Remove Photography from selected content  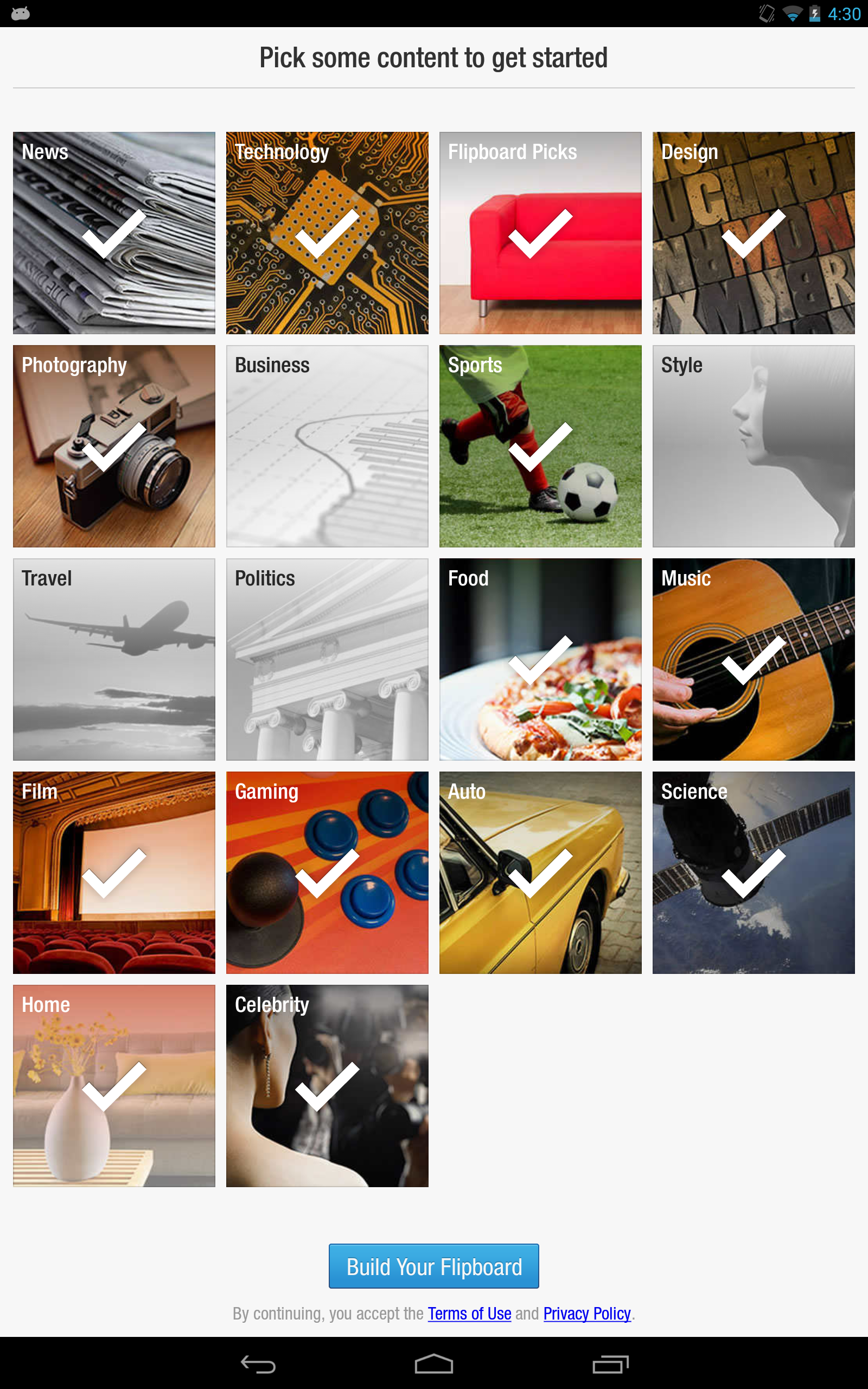tap(114, 446)
